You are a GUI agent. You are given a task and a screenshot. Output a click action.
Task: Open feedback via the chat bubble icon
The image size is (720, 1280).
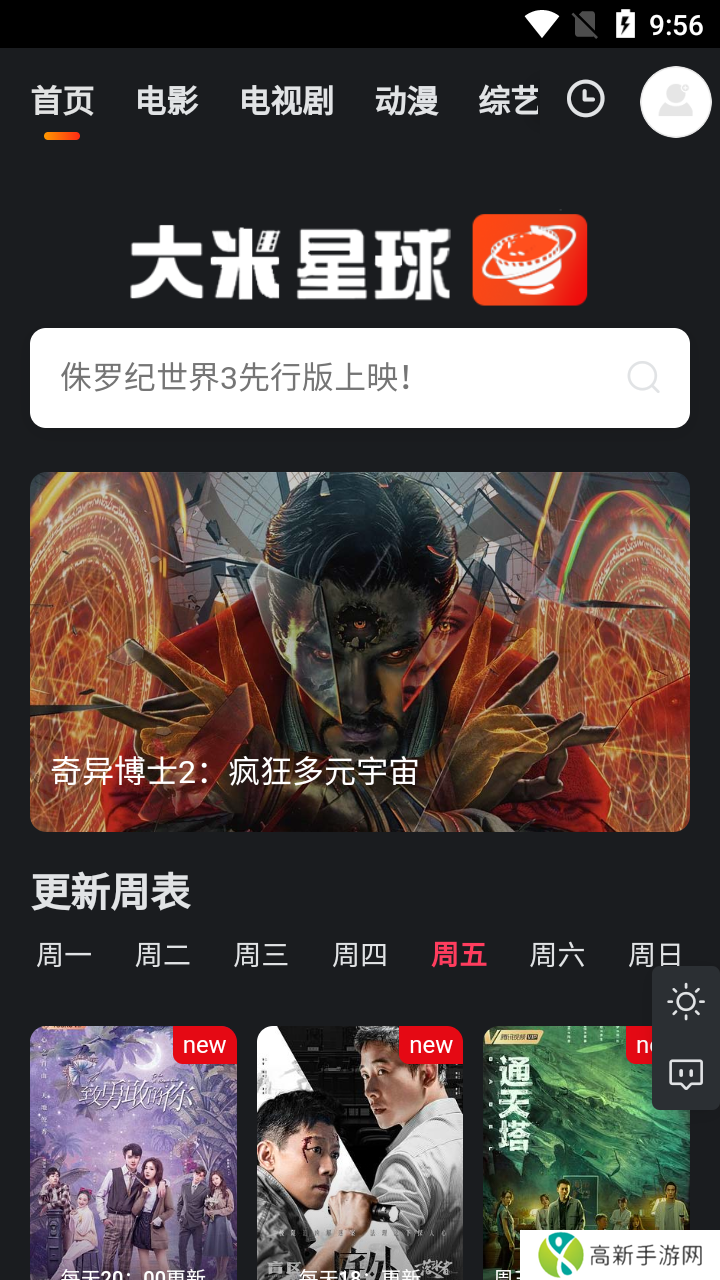click(x=686, y=1074)
